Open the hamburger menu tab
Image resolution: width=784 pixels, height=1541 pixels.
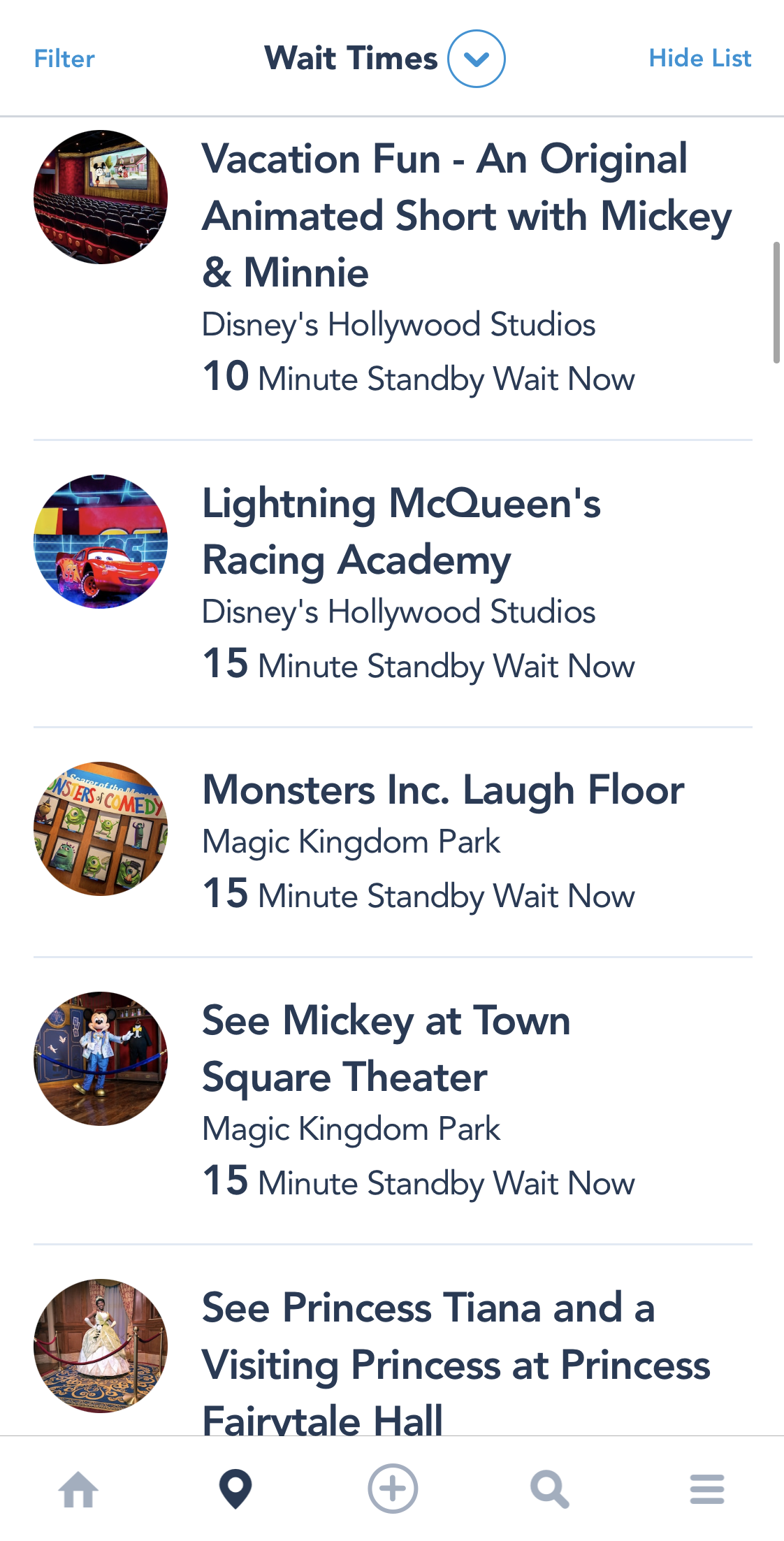[706, 1489]
